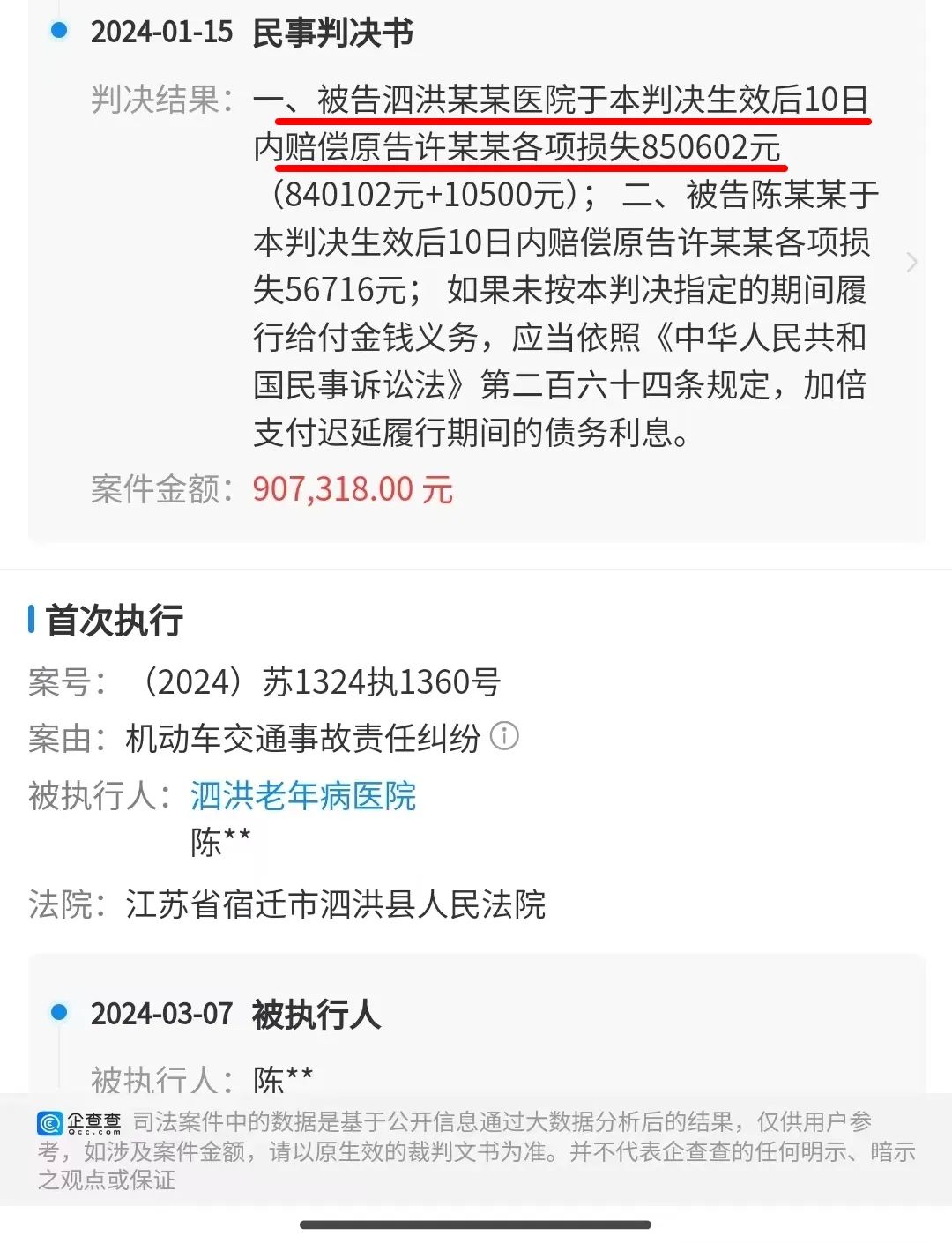Screen dimensions: 952x1243
Task: Tap the info icon beside 机动车交通事故责任纠纷
Action: coord(504,736)
